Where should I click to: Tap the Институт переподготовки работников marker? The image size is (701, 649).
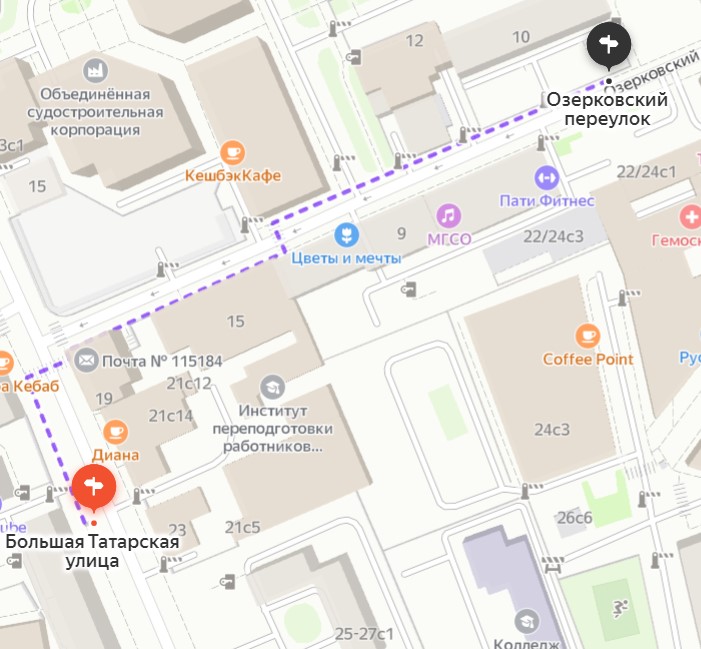point(271,385)
